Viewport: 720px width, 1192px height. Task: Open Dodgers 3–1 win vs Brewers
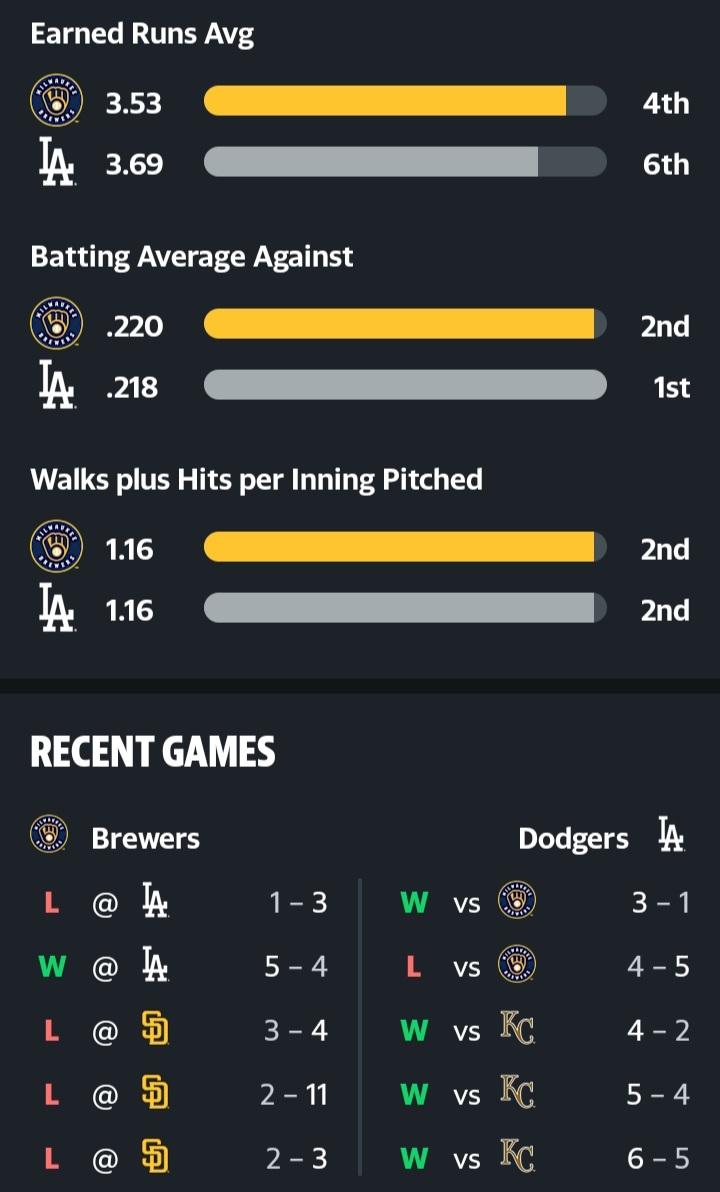point(543,902)
